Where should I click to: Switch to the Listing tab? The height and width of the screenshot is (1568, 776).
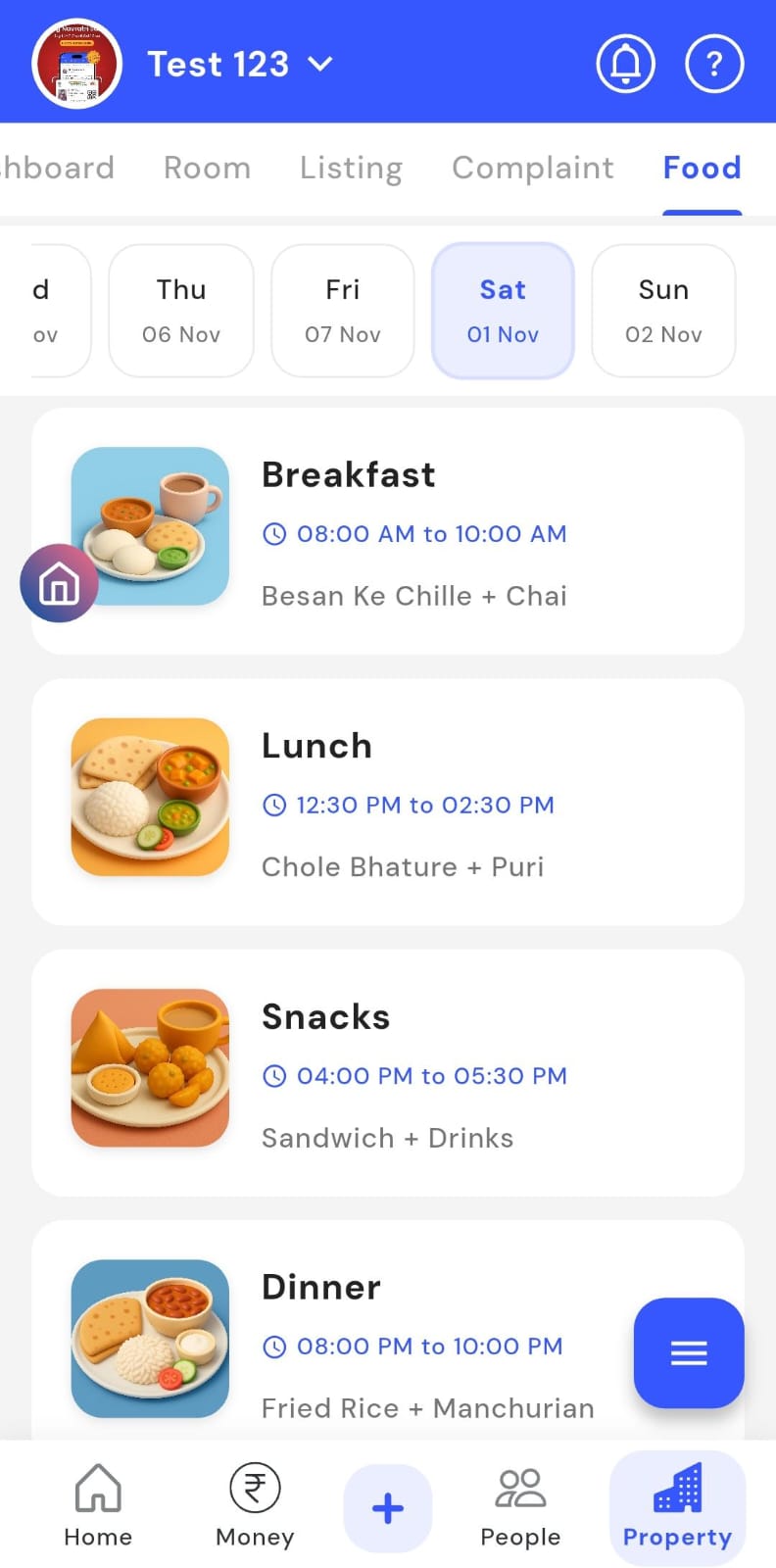pyautogui.click(x=351, y=168)
